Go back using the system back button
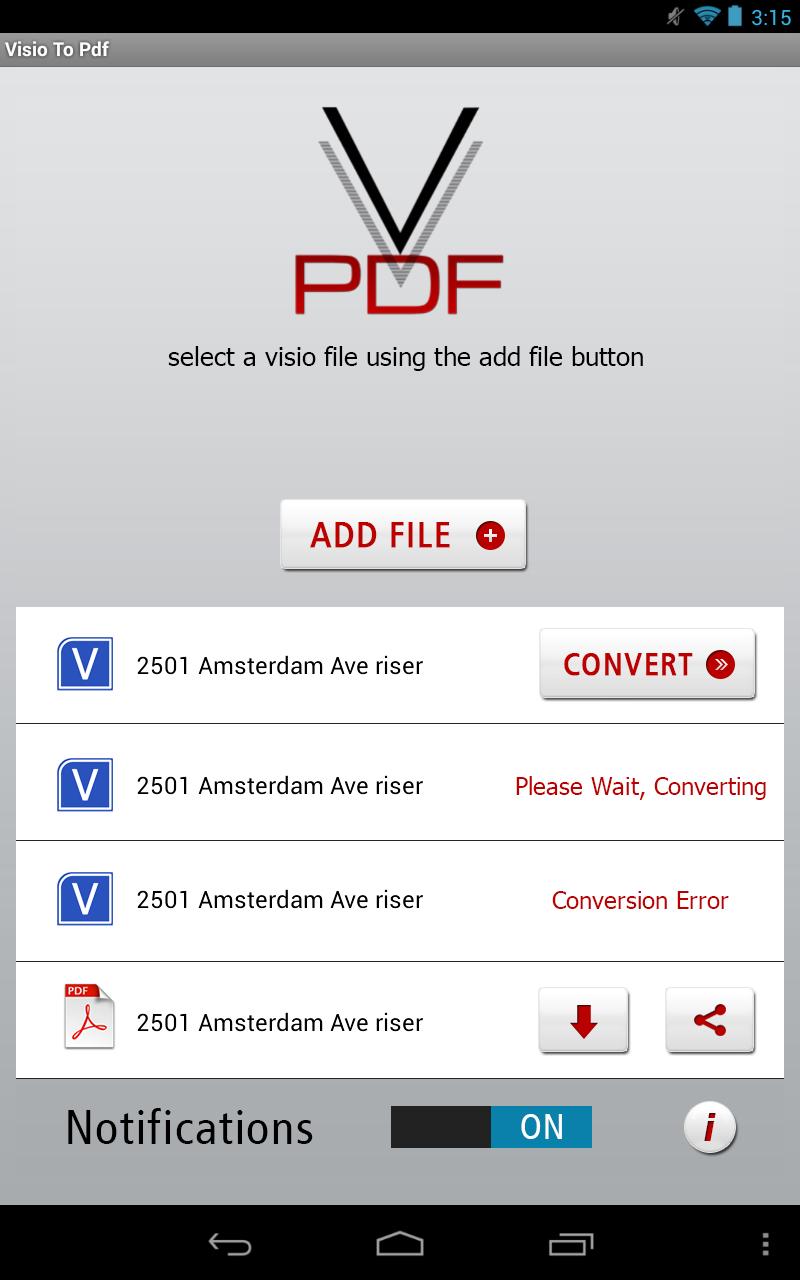800x1280 pixels. (230, 1243)
